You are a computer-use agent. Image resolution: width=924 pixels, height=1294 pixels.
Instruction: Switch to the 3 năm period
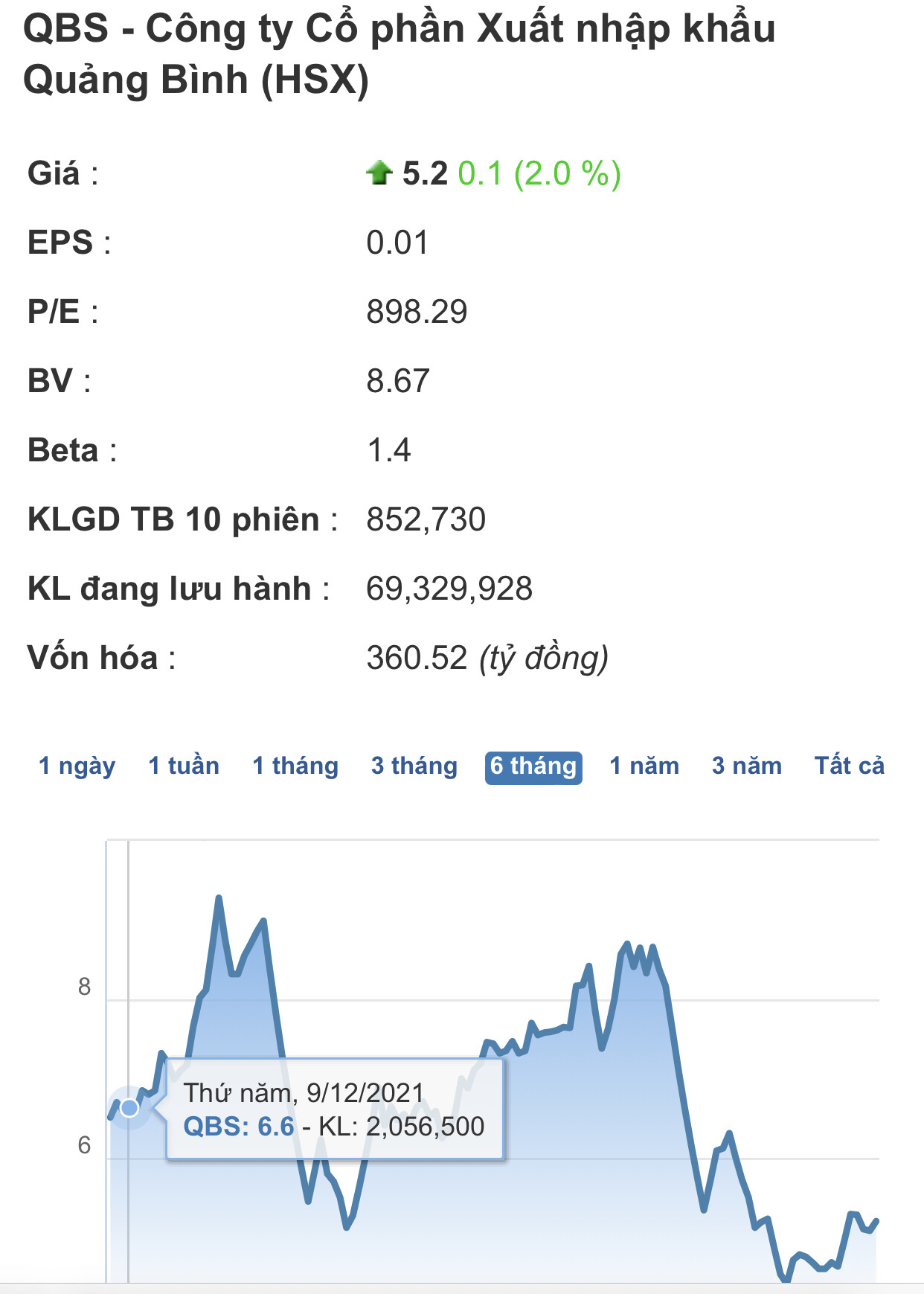[x=747, y=766]
